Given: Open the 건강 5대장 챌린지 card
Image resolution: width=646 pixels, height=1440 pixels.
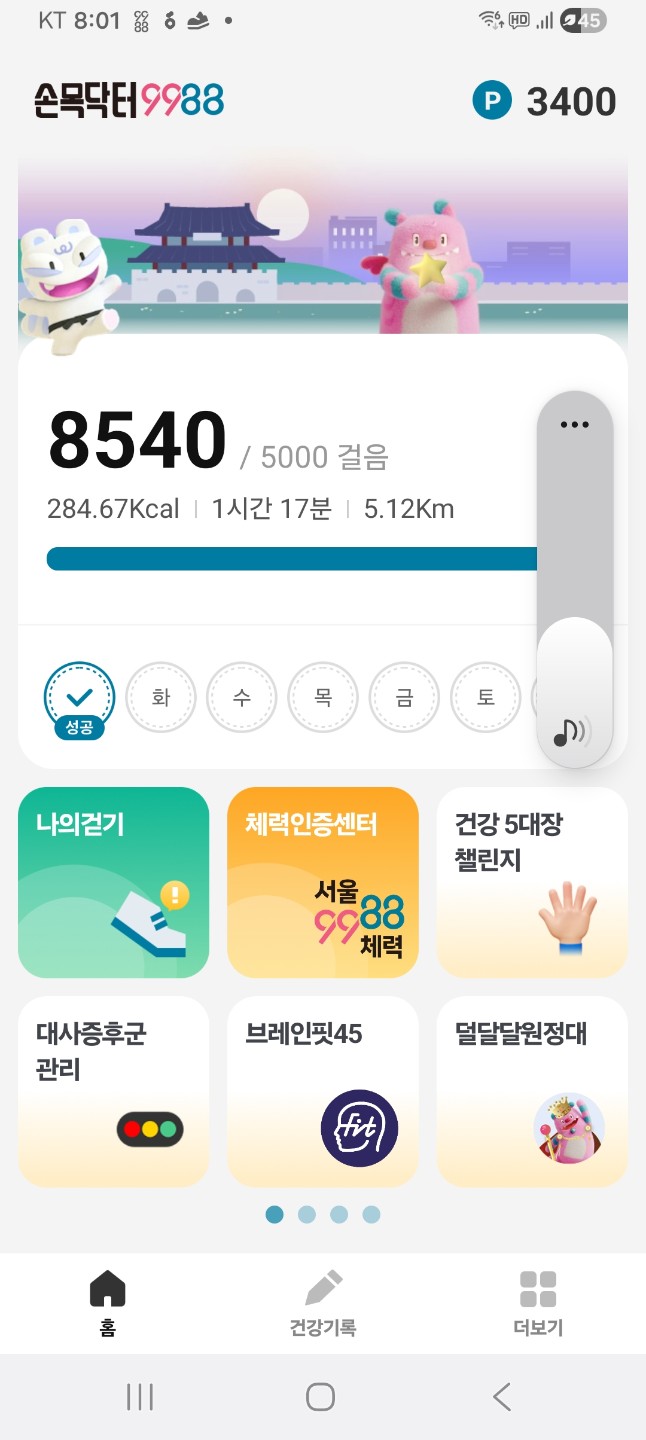Looking at the screenshot, I should tap(531, 882).
